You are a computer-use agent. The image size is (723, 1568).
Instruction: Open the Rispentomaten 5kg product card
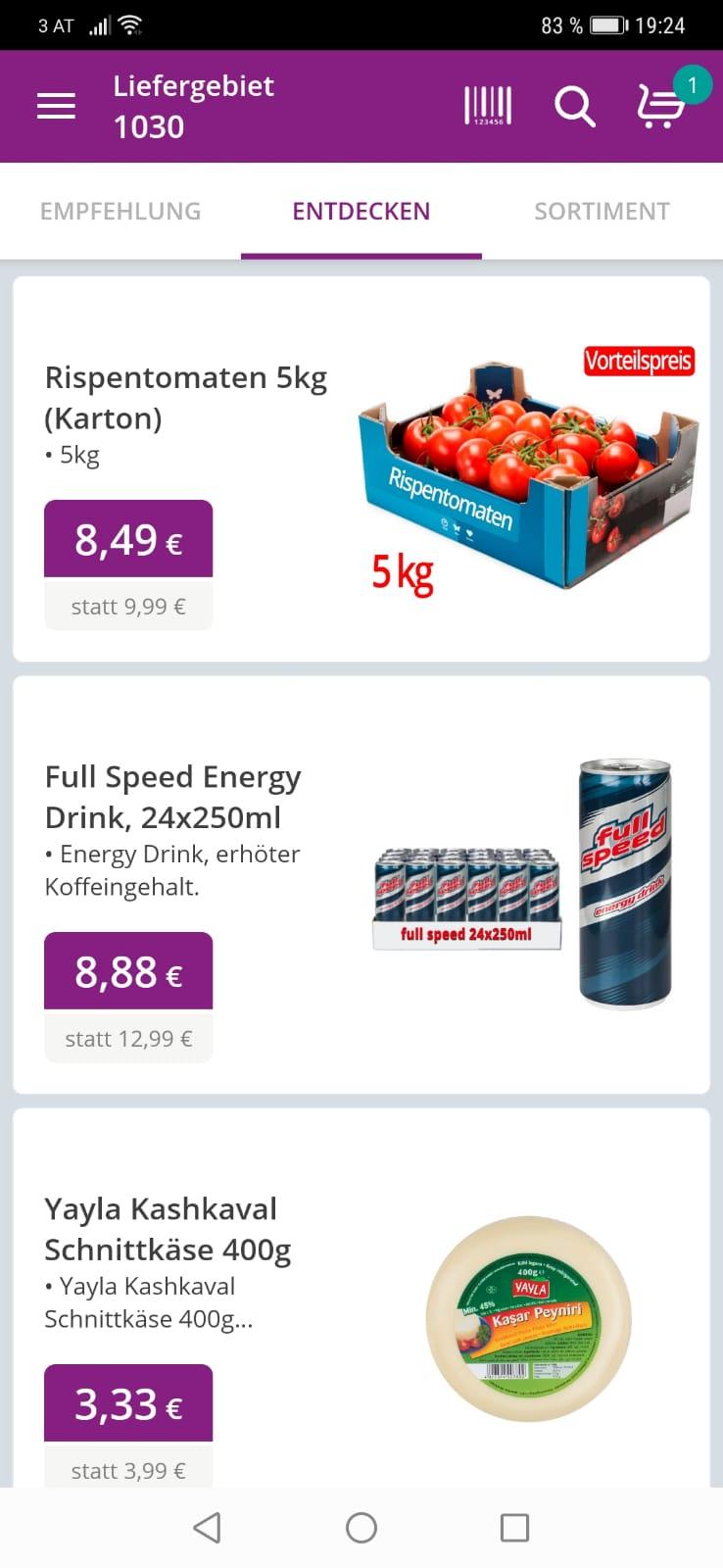(x=361, y=468)
